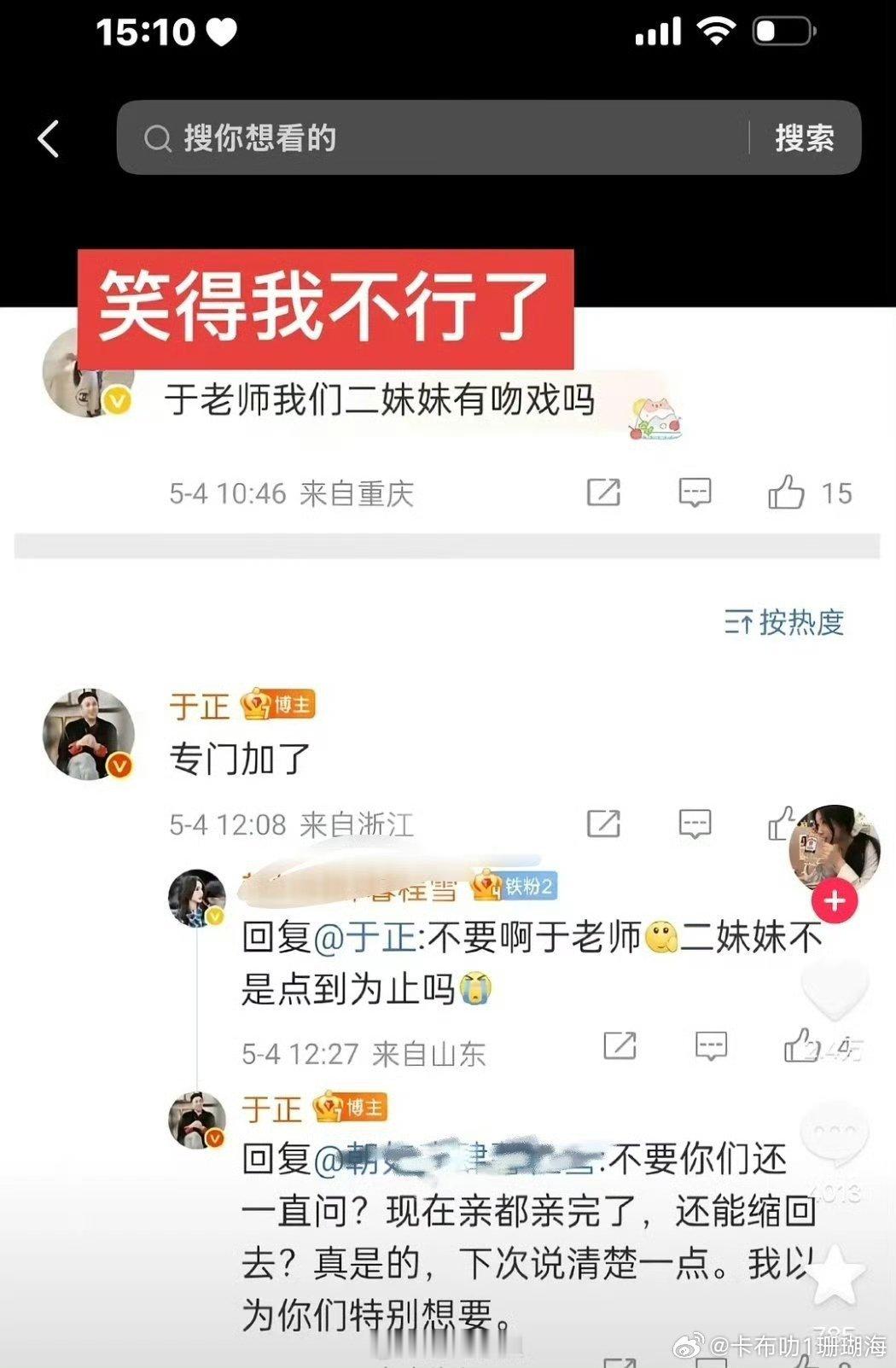This screenshot has width=896, height=1368.
Task: Tap the magnifier icon inside the search bar
Action: pyautogui.click(x=156, y=137)
